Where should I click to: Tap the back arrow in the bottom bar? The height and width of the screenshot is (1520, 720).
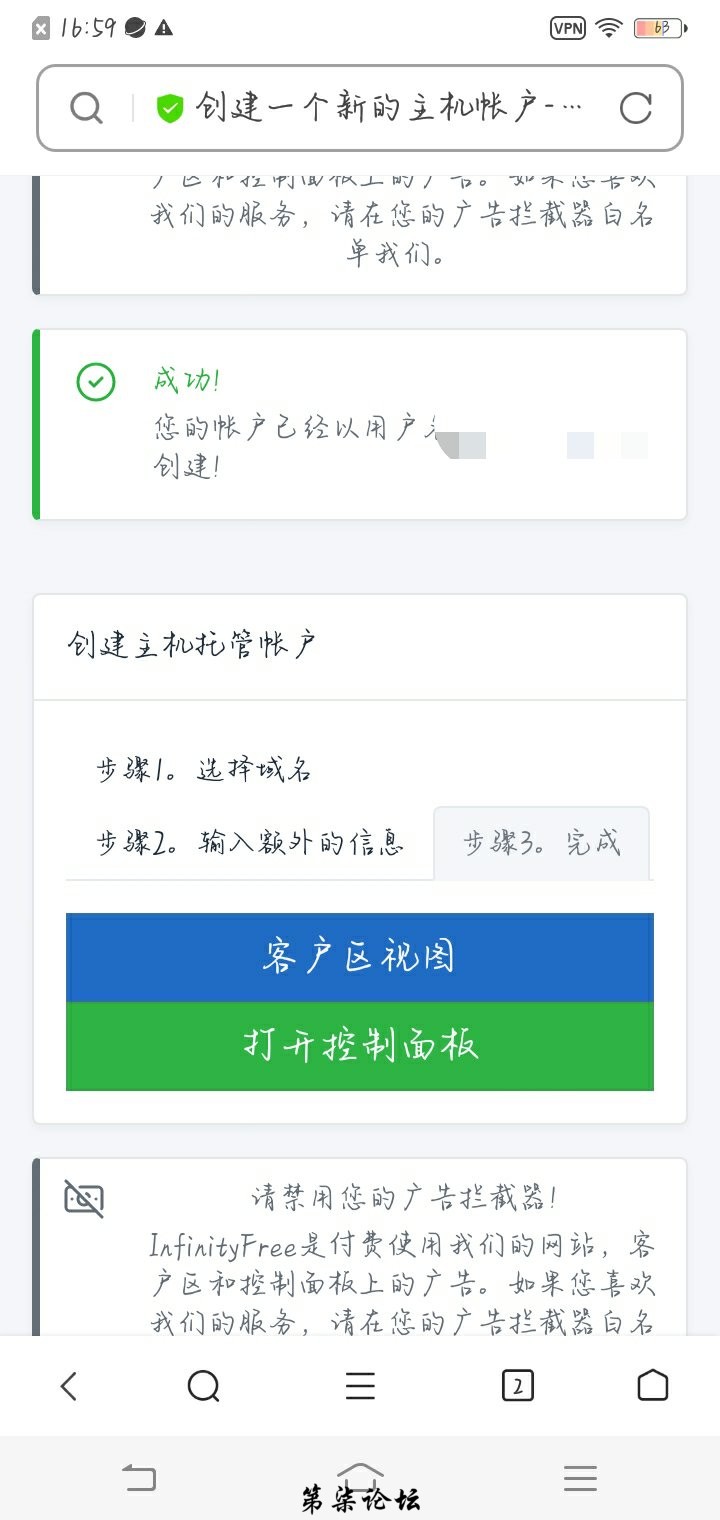68,1386
